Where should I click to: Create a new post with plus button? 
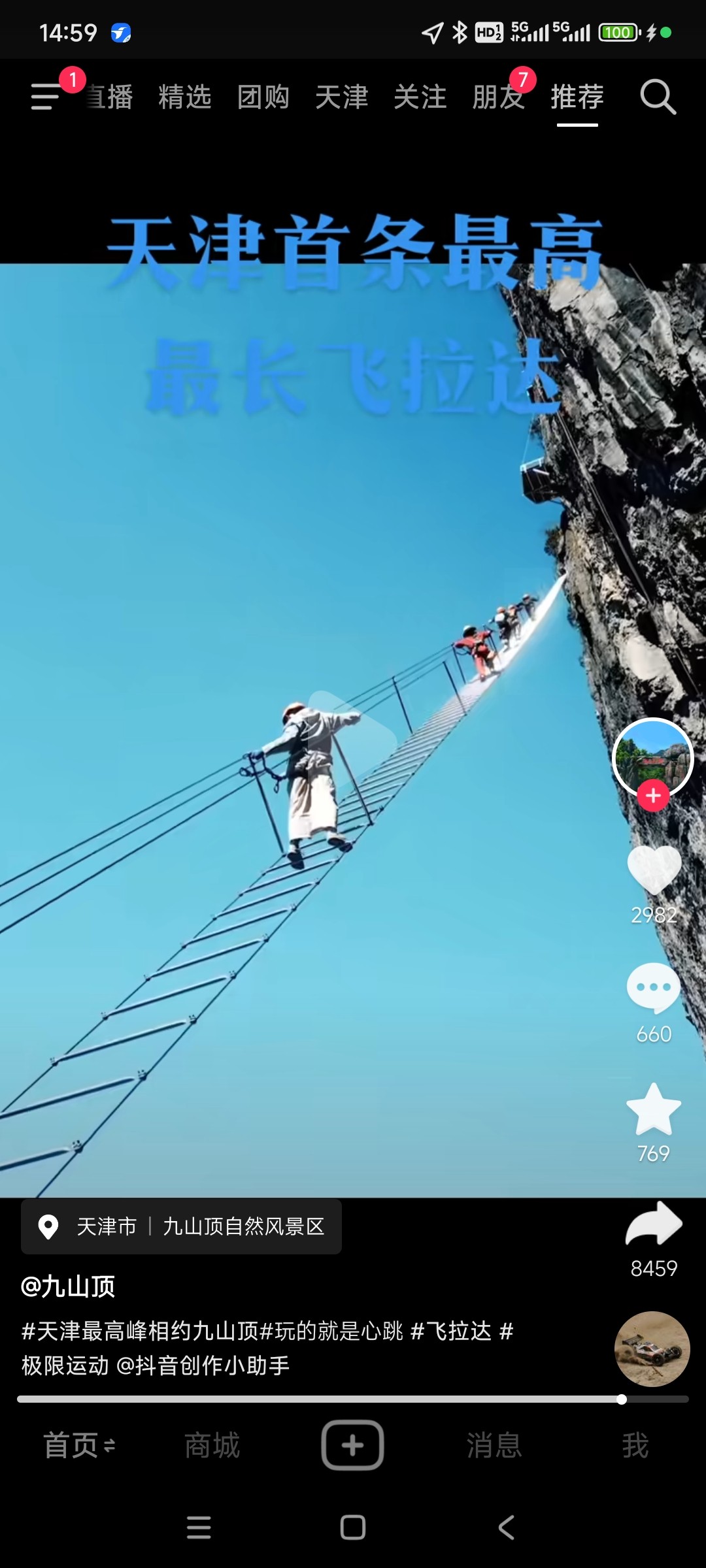tap(352, 1445)
